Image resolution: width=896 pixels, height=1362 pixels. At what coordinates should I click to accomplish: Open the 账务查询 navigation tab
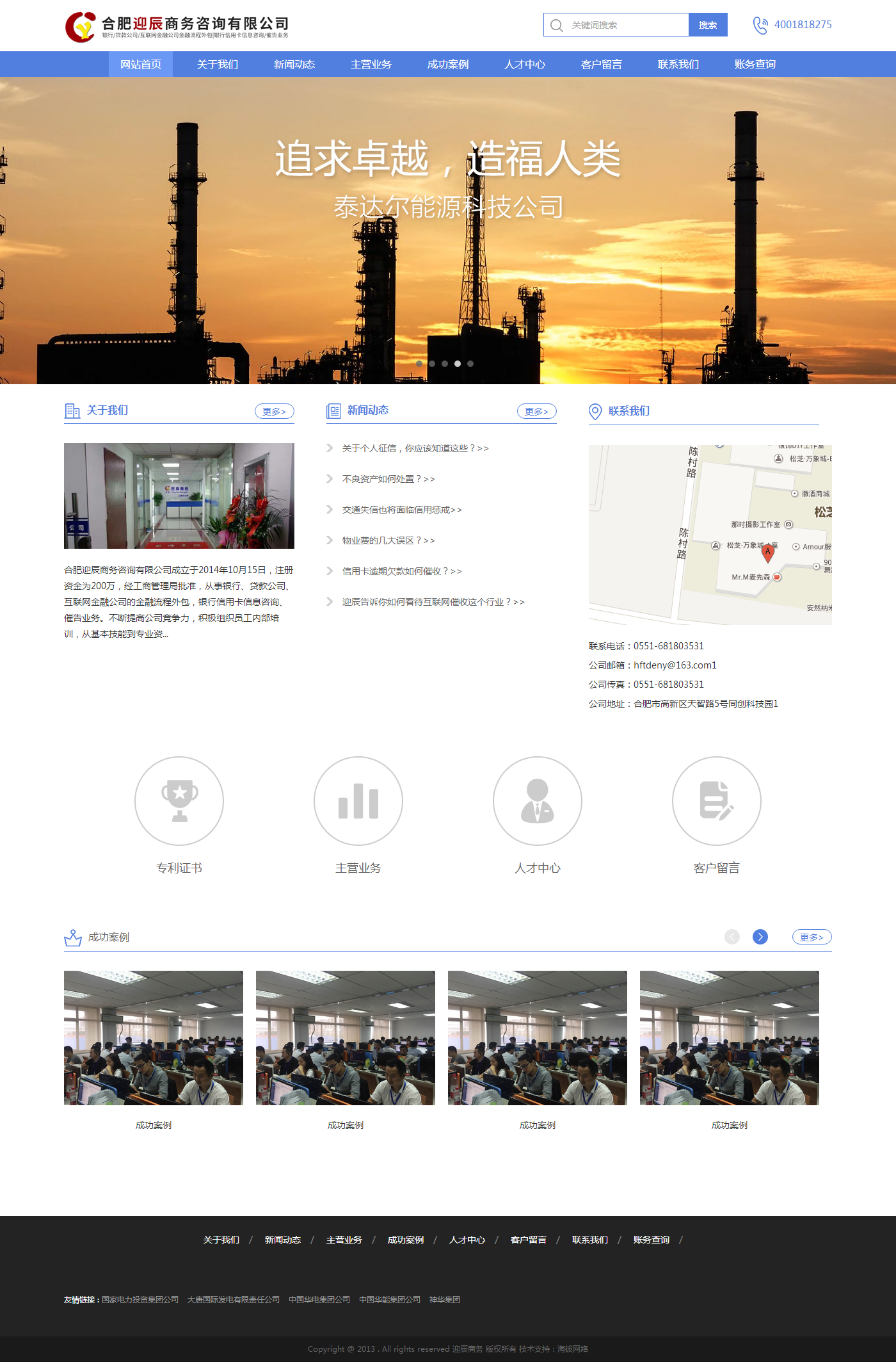(x=755, y=64)
